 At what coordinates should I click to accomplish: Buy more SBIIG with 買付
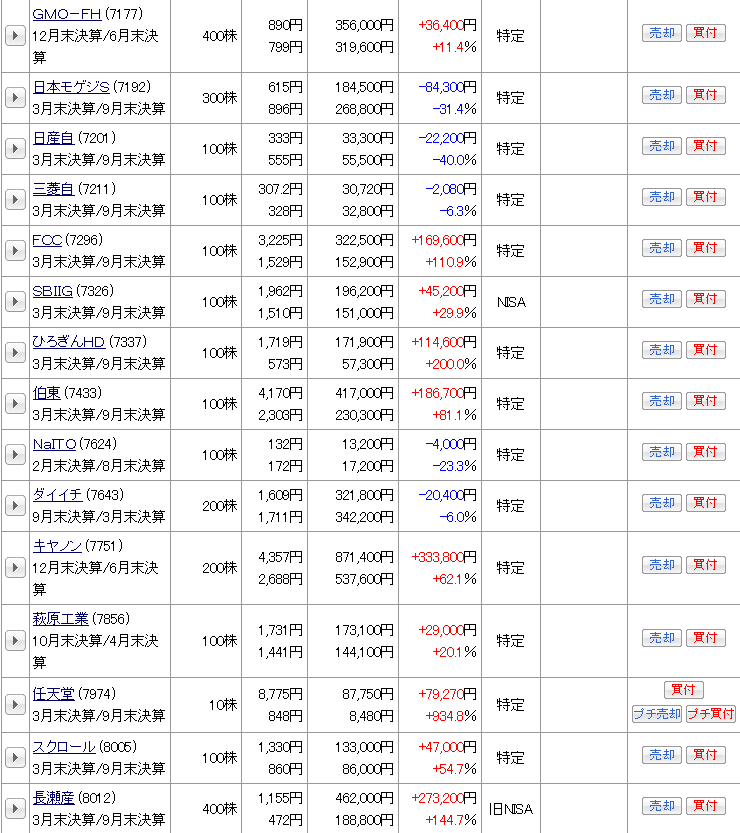[x=705, y=299]
